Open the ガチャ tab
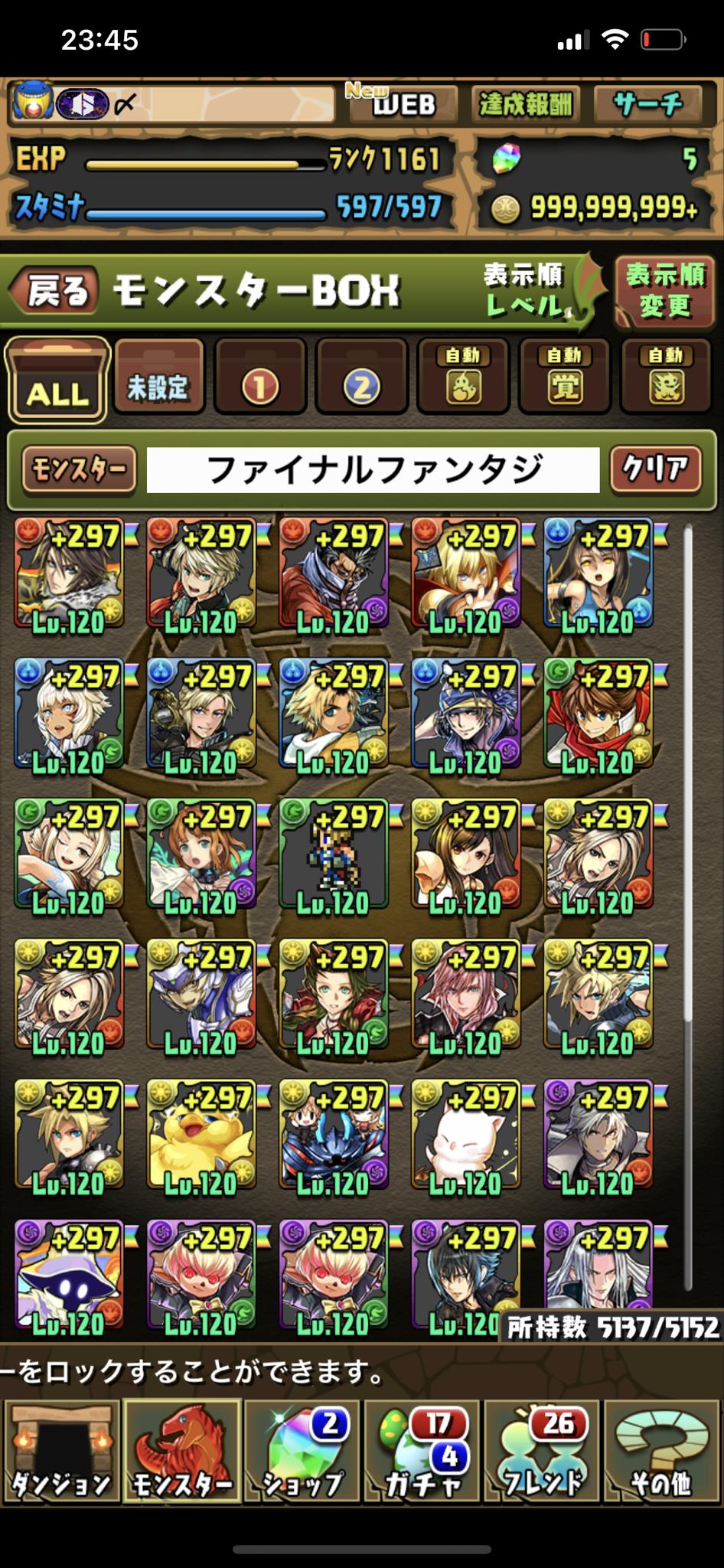Image resolution: width=724 pixels, height=1568 pixels. 422,1451
